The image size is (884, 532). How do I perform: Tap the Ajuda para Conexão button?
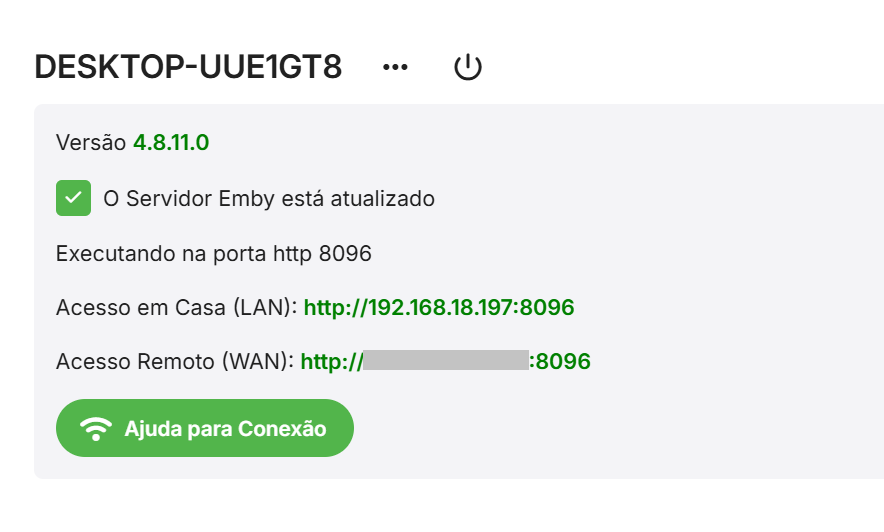(205, 428)
